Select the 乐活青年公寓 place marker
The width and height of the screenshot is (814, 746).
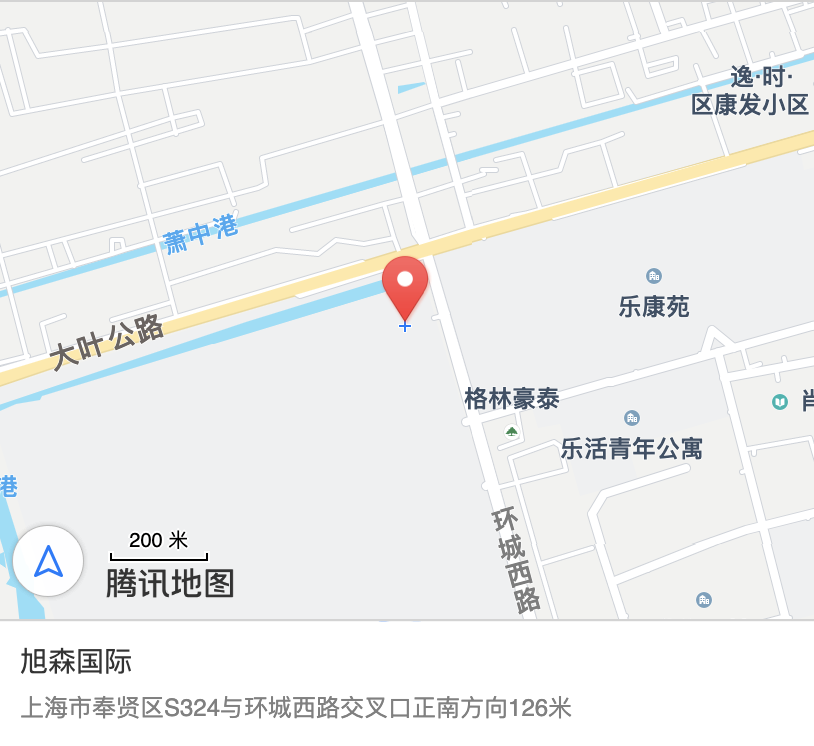tap(631, 418)
